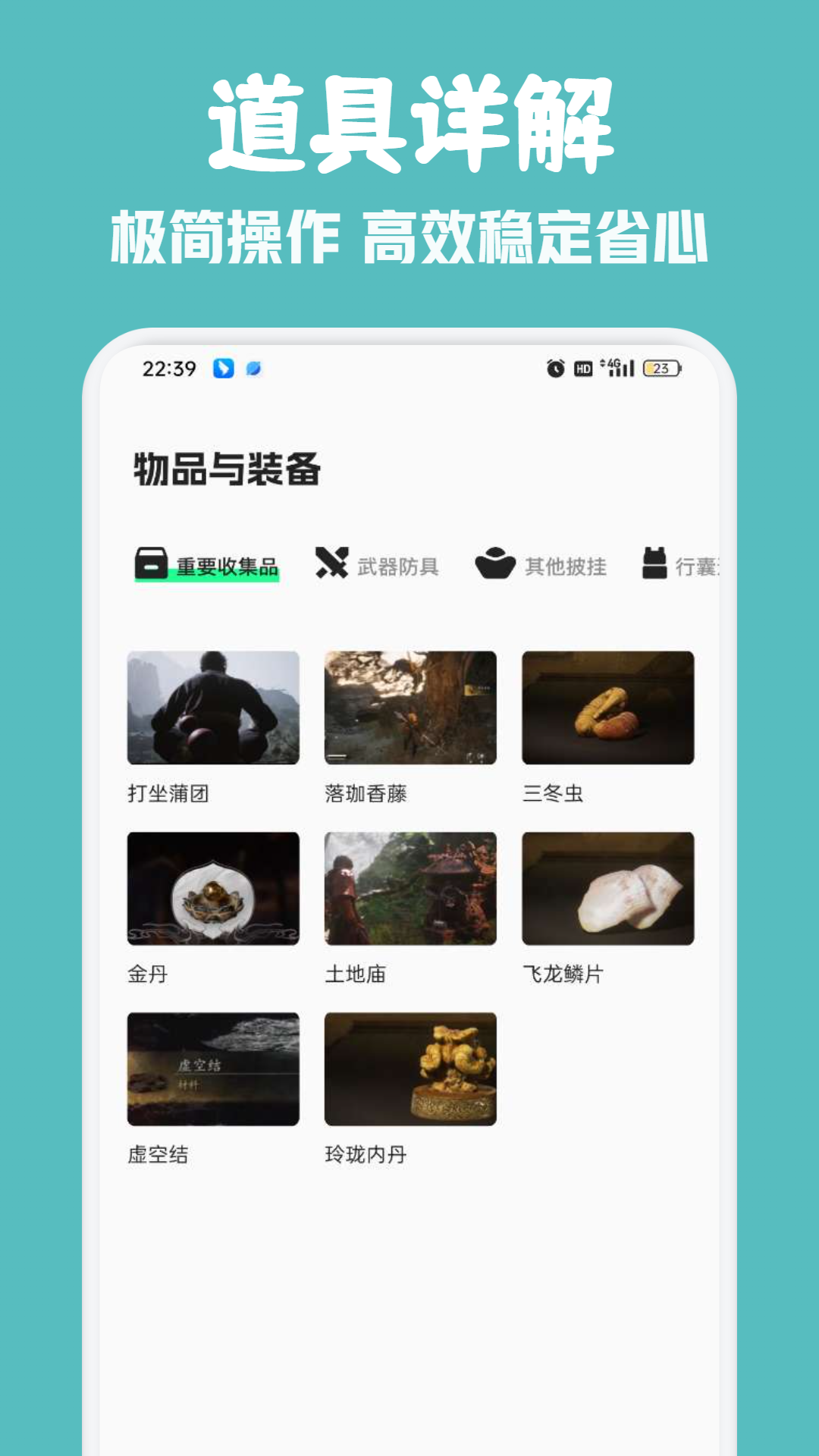
Task: Tap the bowl icon next to 其他披挂
Action: [495, 563]
